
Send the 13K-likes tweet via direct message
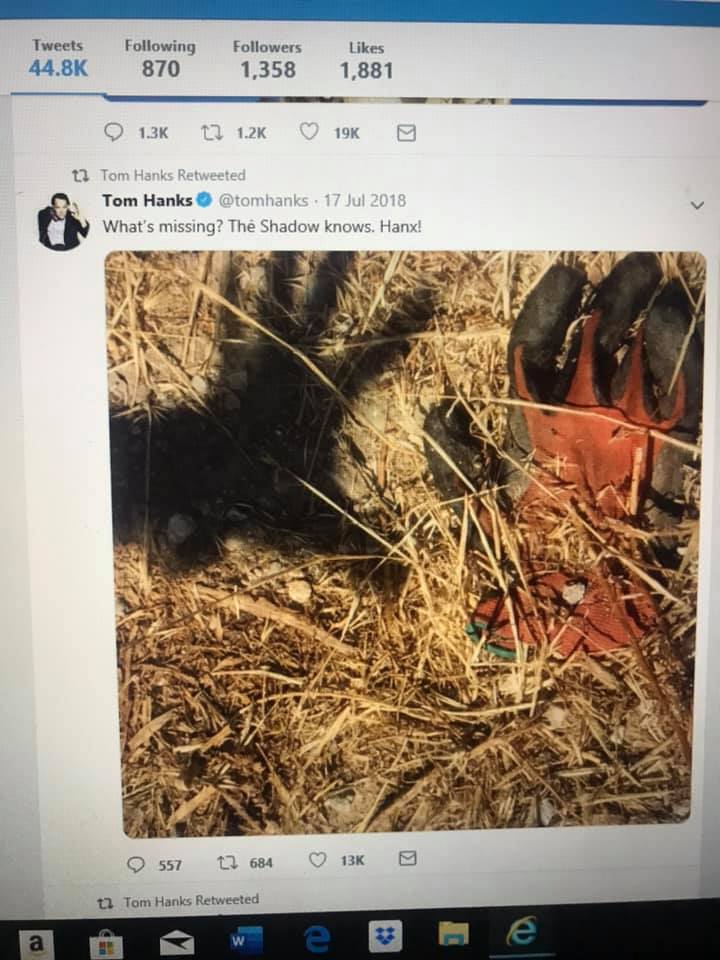coord(407,858)
